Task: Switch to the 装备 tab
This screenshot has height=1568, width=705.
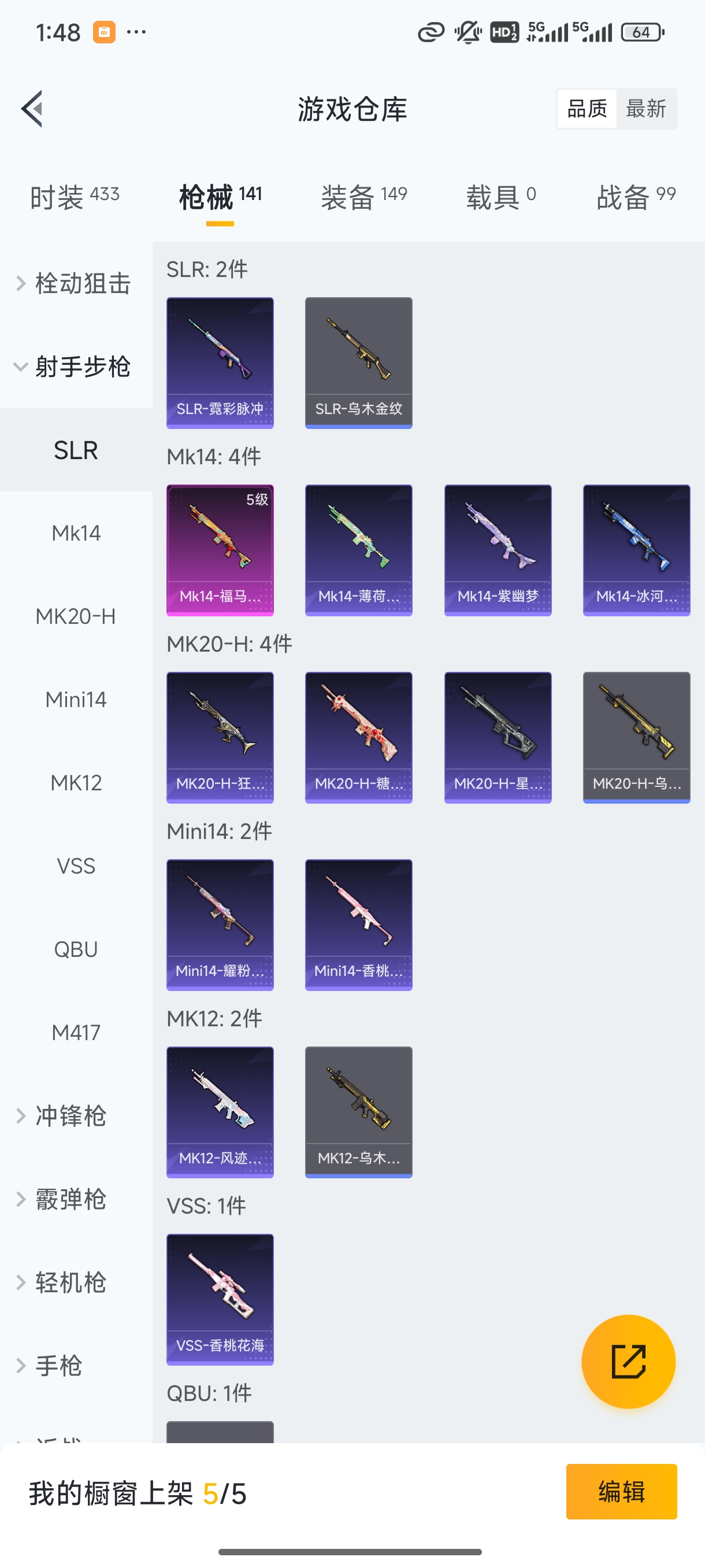Action: 363,197
